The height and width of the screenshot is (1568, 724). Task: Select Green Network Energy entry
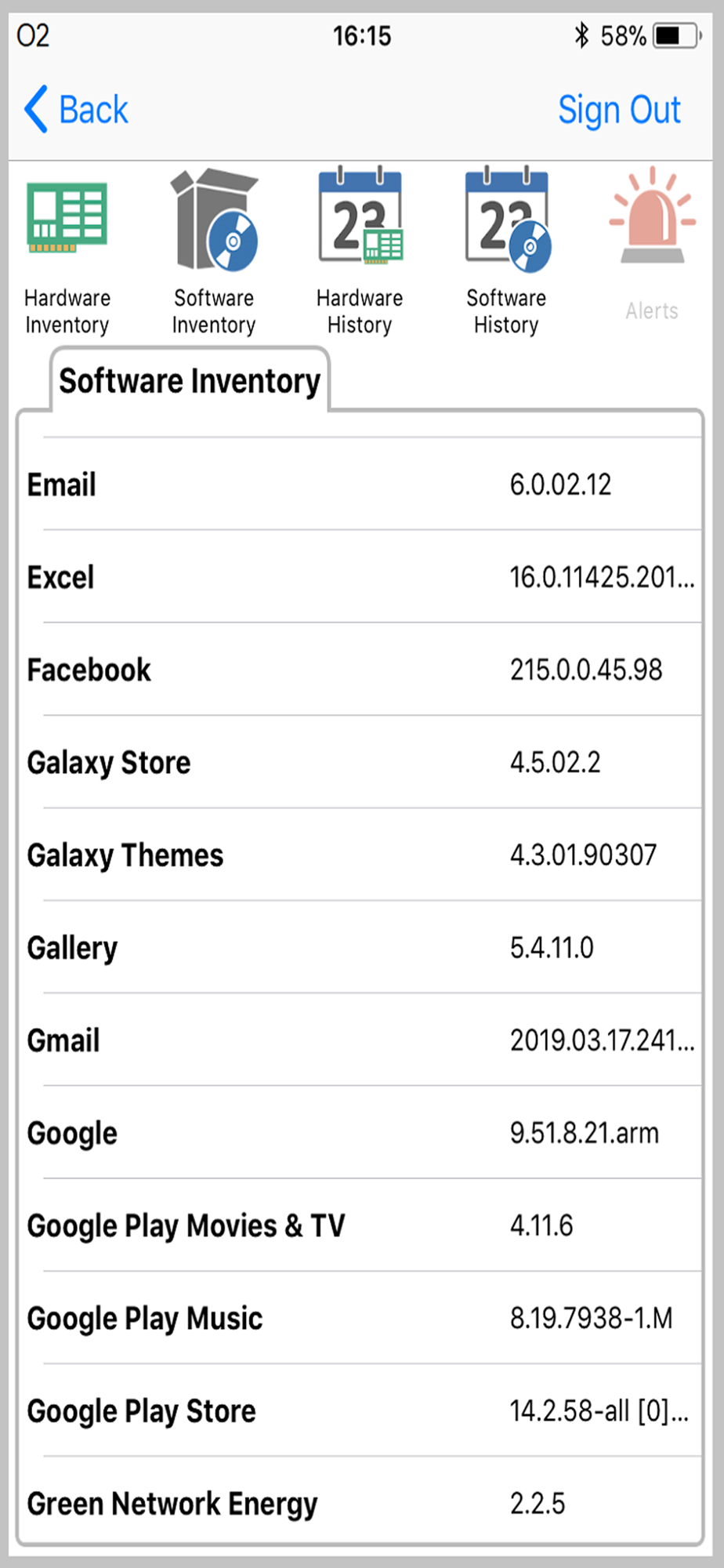360,1501
